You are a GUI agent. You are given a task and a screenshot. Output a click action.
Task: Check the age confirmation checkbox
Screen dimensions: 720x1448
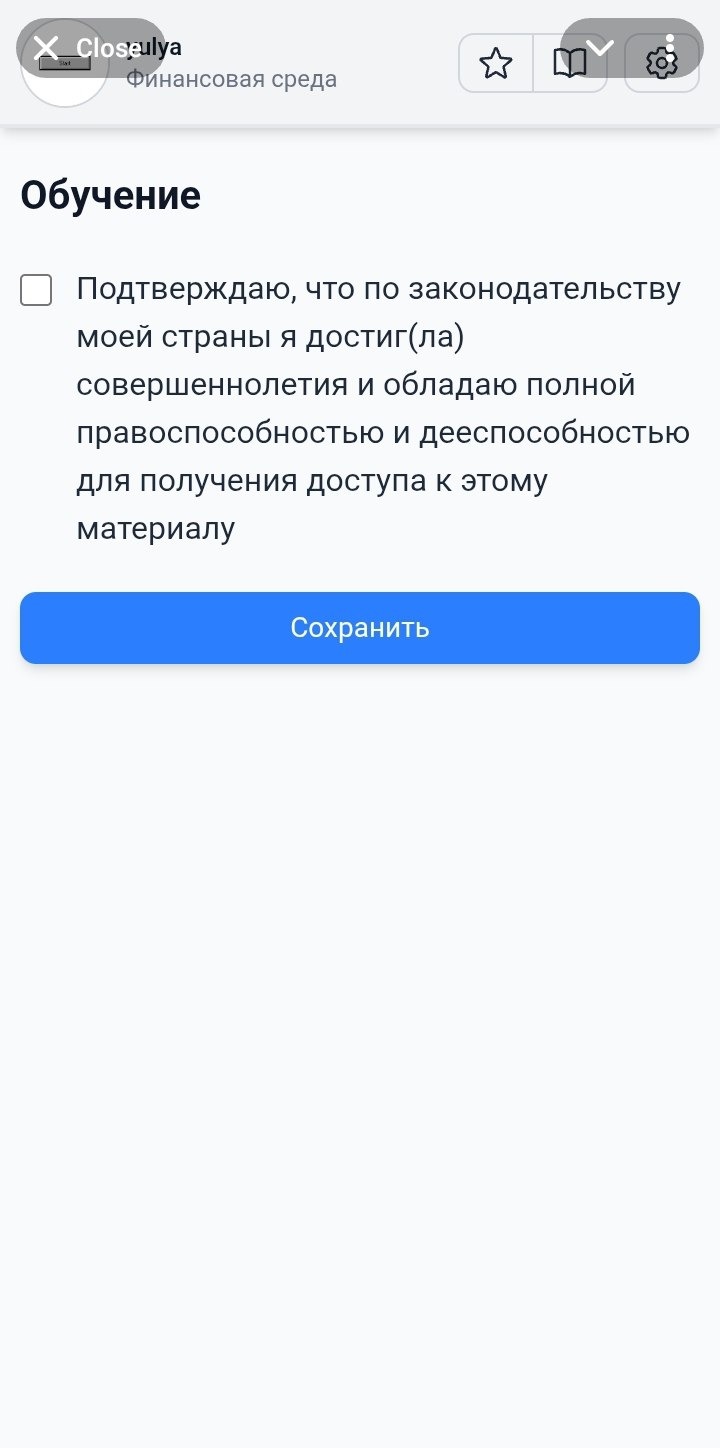pos(36,290)
